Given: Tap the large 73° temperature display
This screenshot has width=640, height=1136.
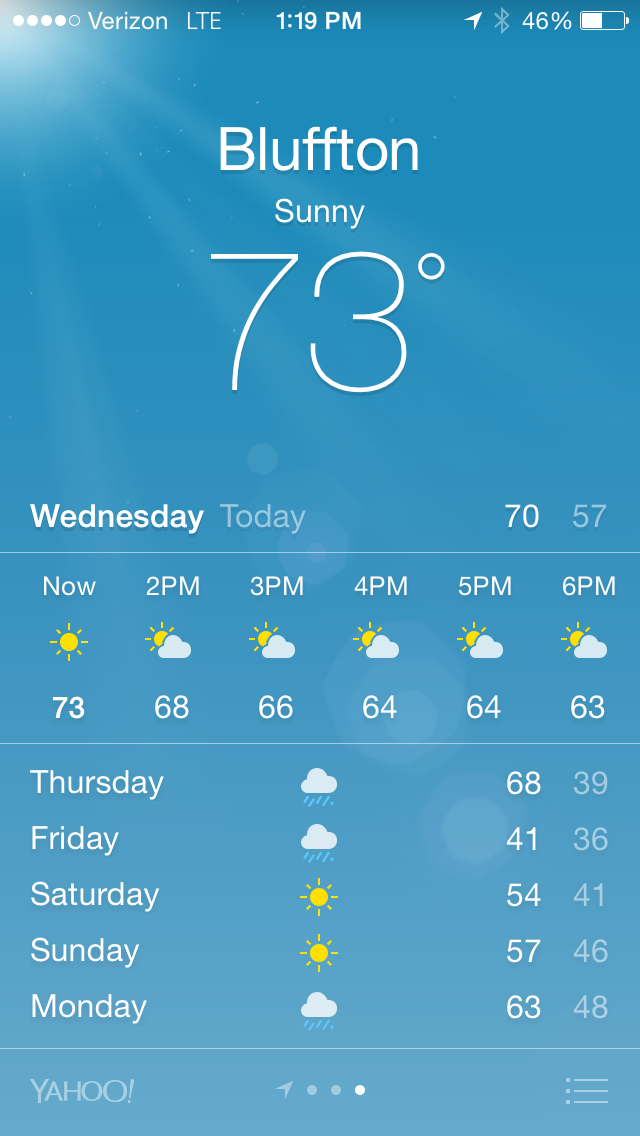Looking at the screenshot, I should [327, 322].
